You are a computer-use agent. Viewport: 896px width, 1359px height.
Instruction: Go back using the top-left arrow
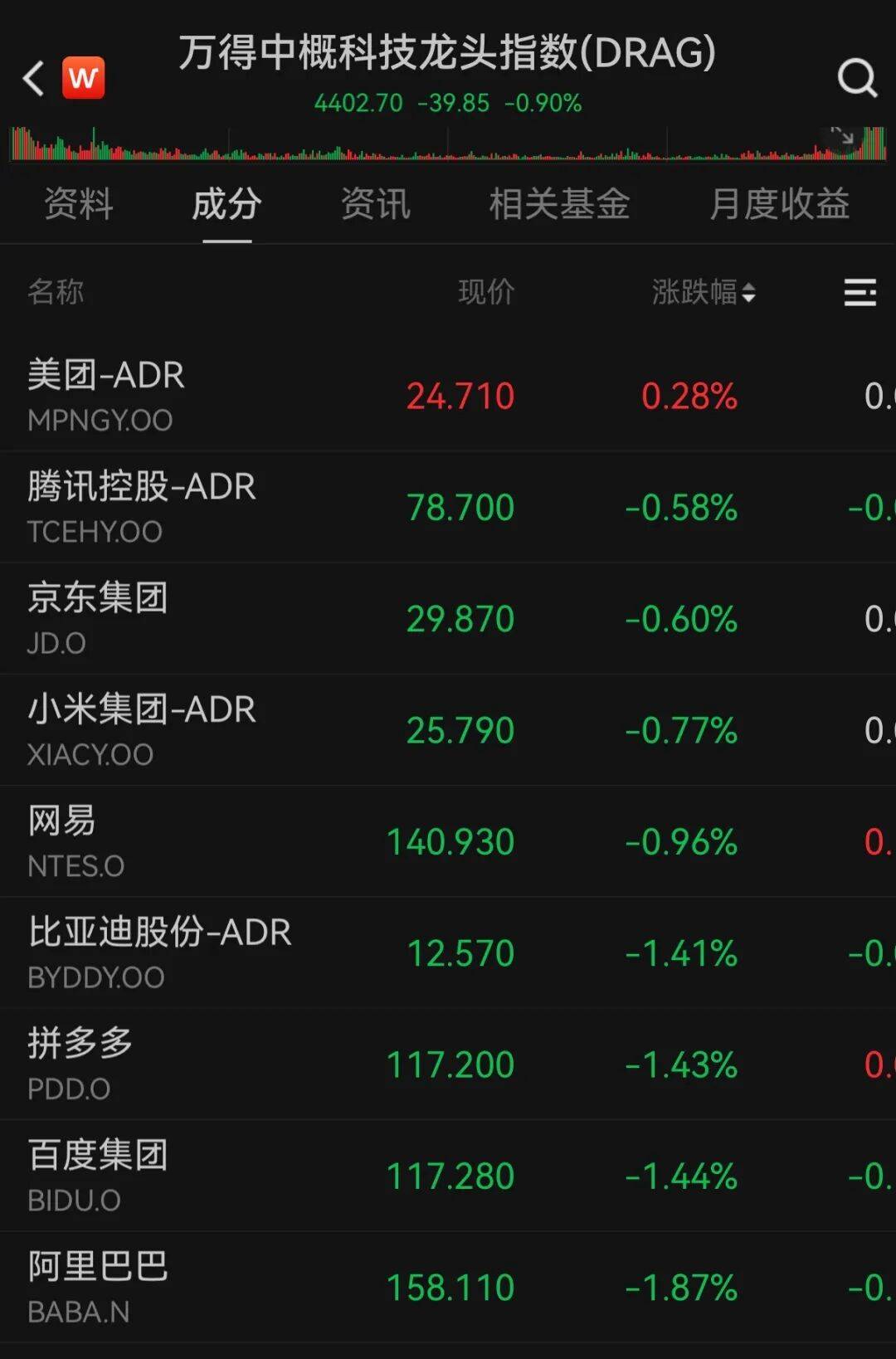click(x=33, y=79)
